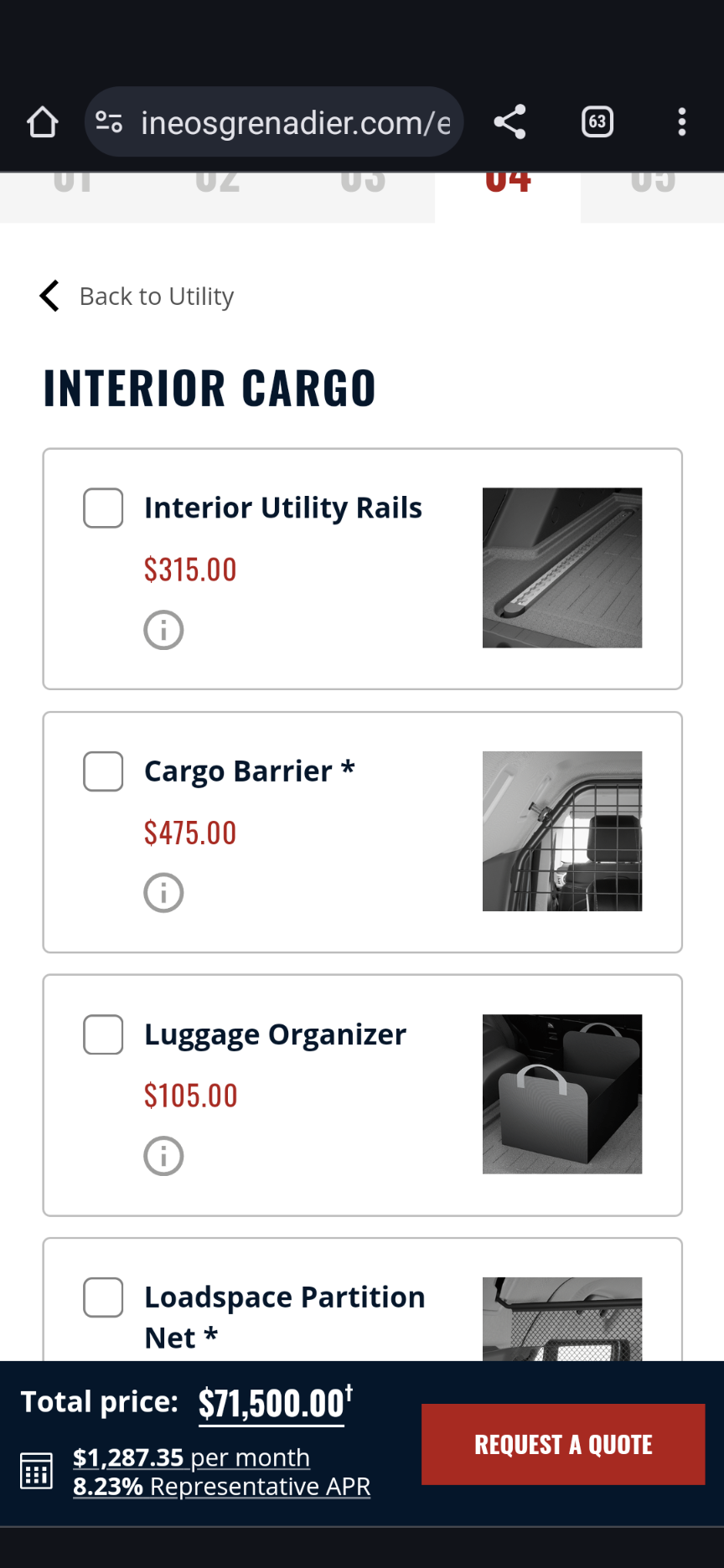This screenshot has width=724, height=1568.
Task: Open the tab switcher showing 63
Action: pos(597,122)
